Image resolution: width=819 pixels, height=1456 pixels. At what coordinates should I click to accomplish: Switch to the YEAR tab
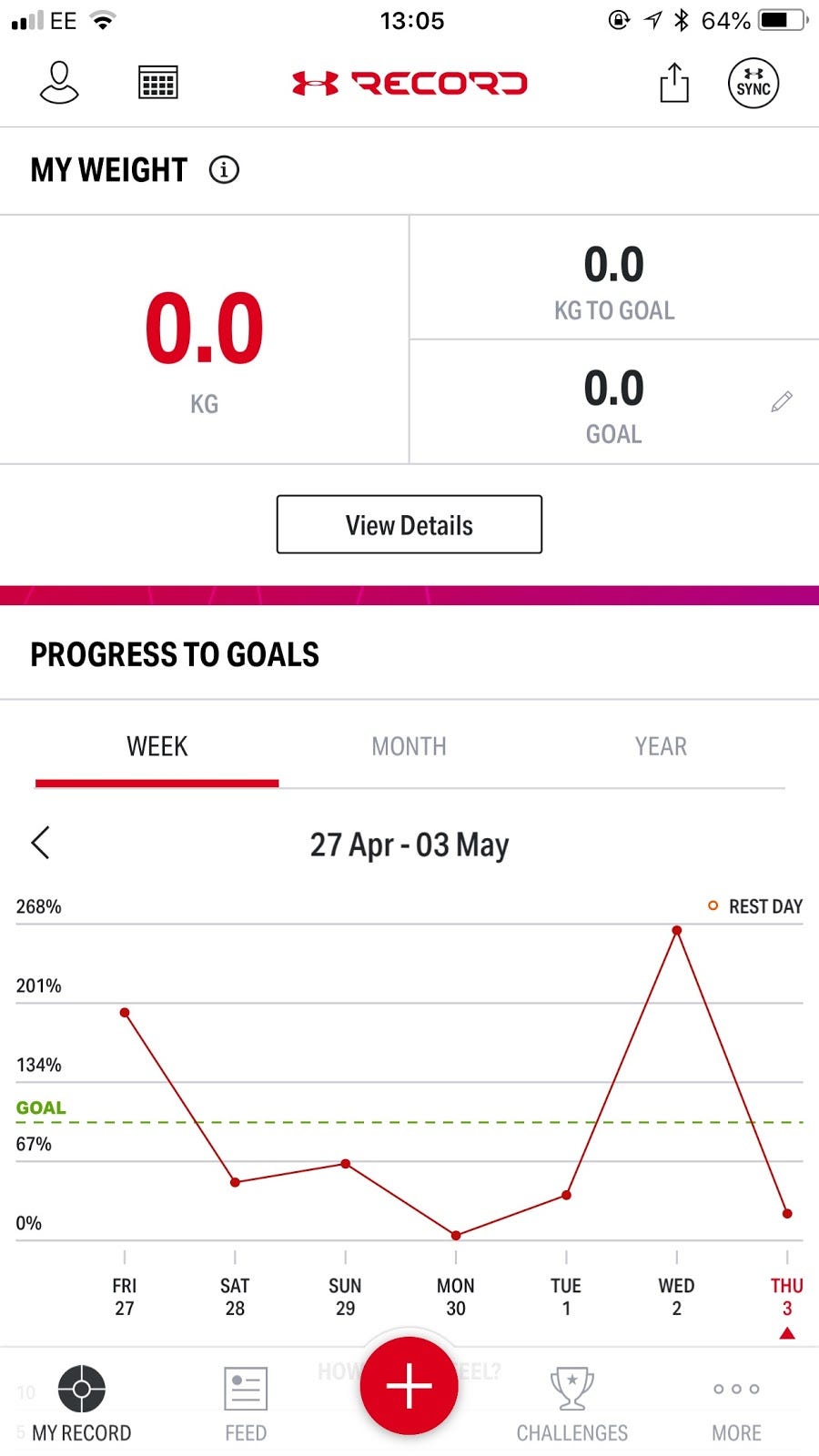tap(661, 746)
